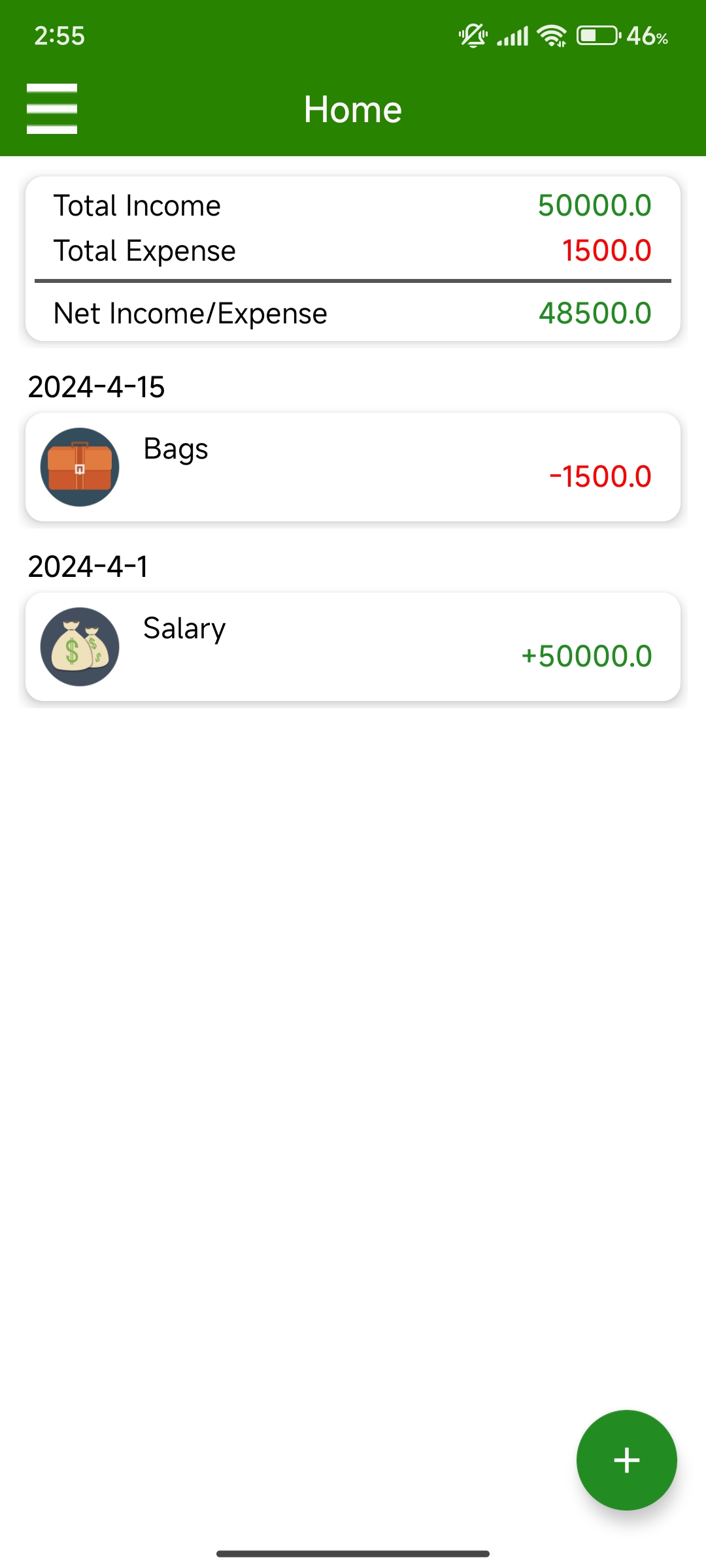Screen dimensions: 706x1568
Task: Open the hamburger navigation menu
Action: point(52,108)
